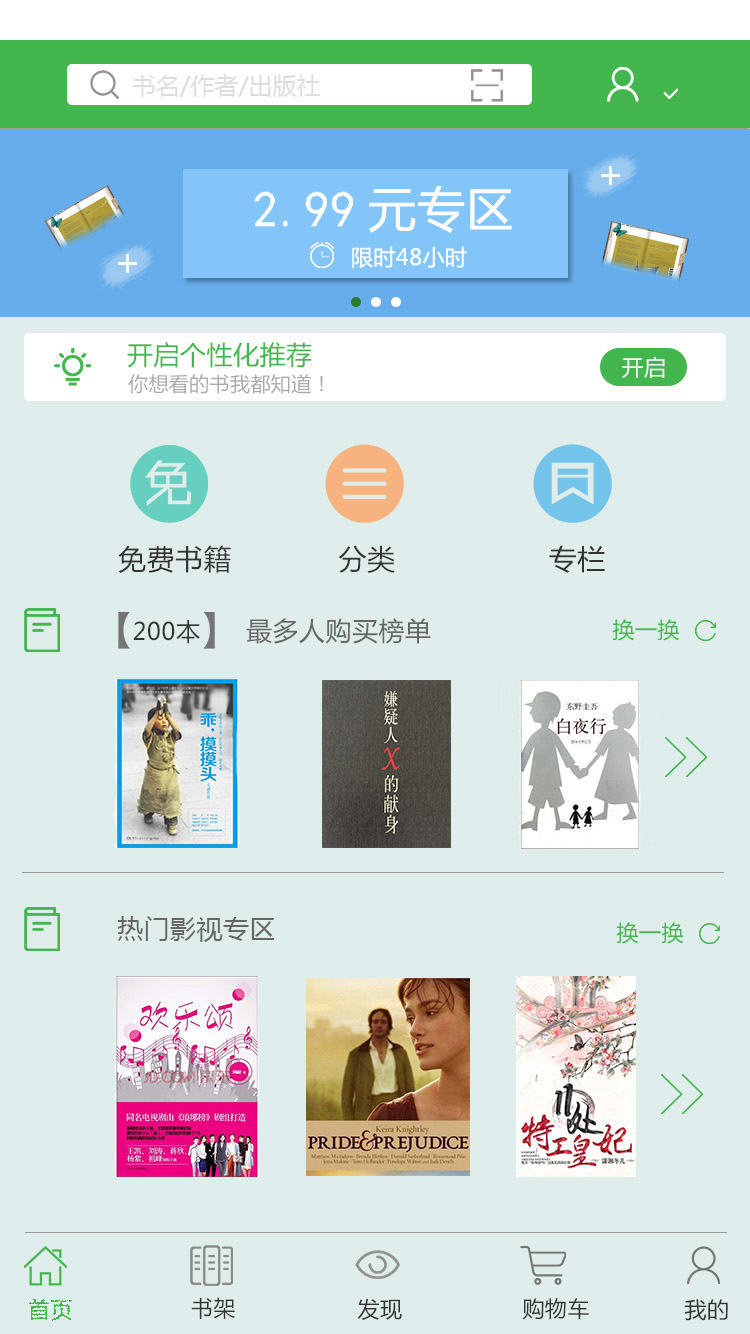Go to the 购物车 shopping cart tab
Image resolution: width=750 pixels, height=1334 pixels.
pyautogui.click(x=555, y=1282)
